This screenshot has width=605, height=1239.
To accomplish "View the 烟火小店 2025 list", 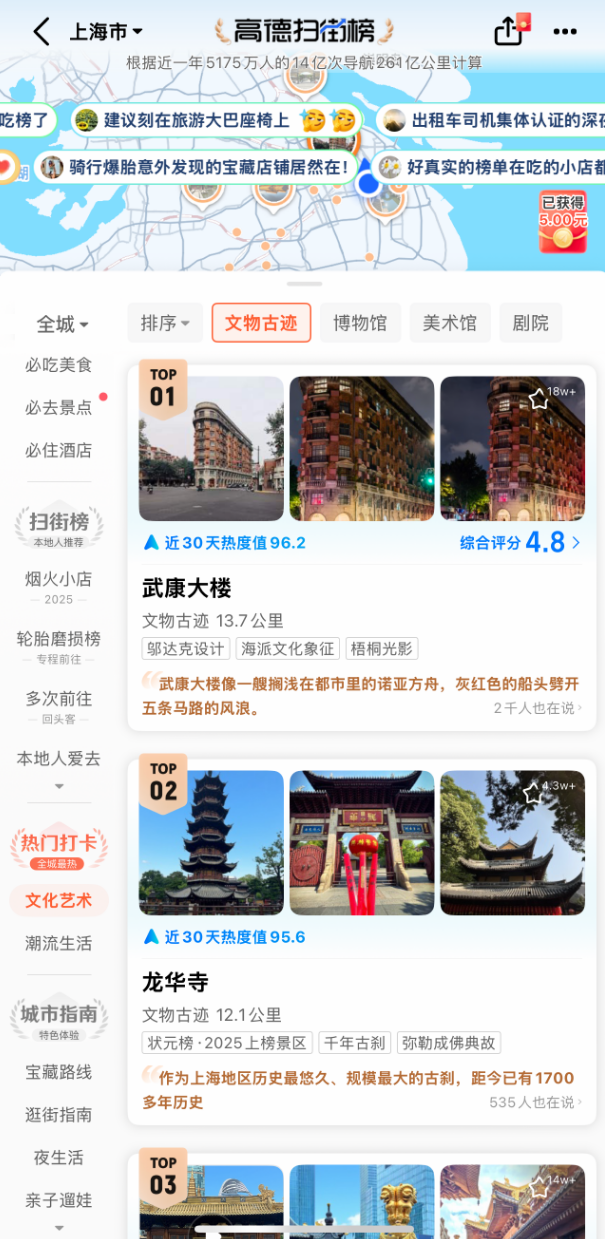I will pos(58,584).
